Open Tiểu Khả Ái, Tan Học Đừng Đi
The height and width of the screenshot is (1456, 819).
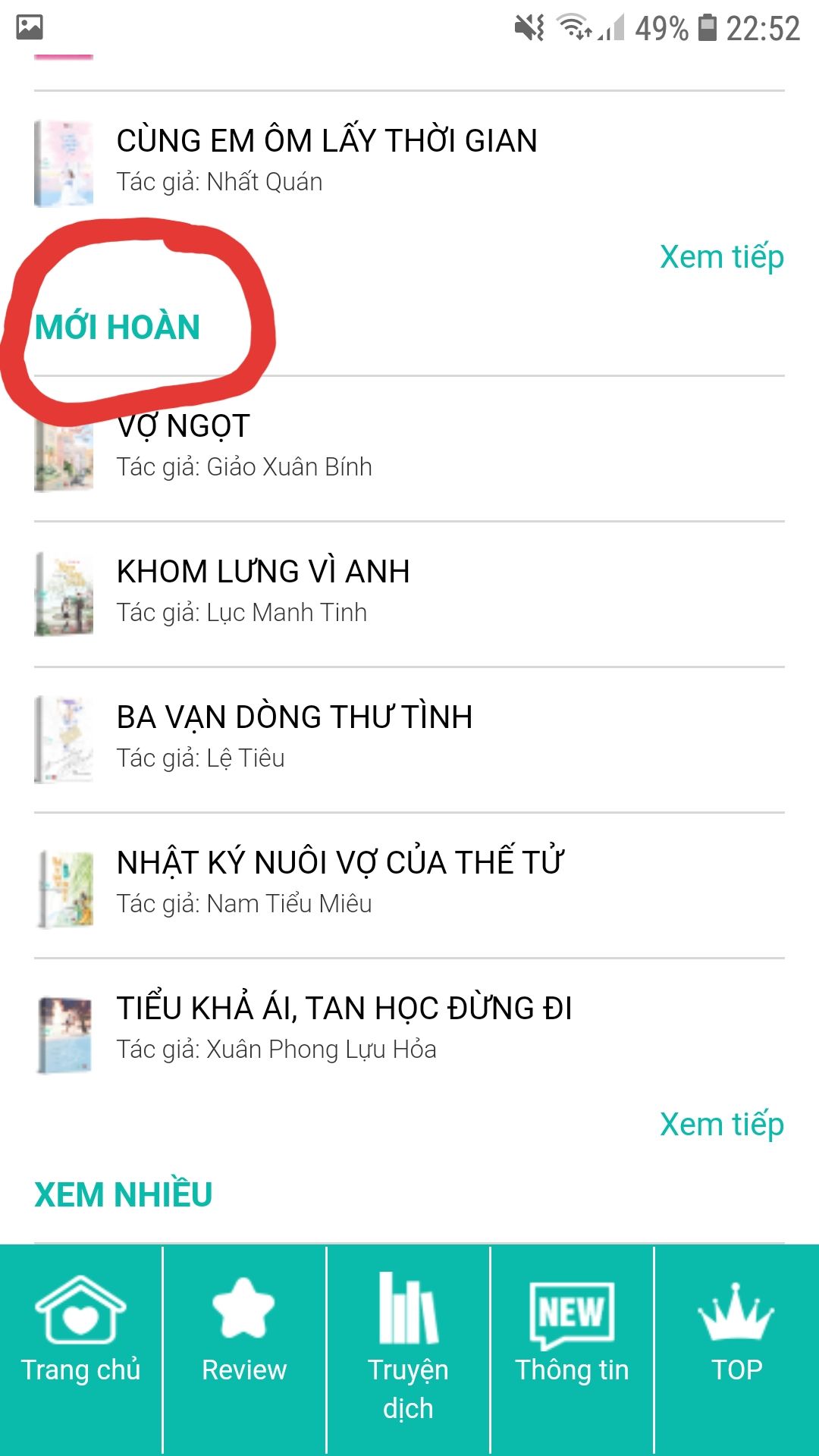tap(344, 1009)
